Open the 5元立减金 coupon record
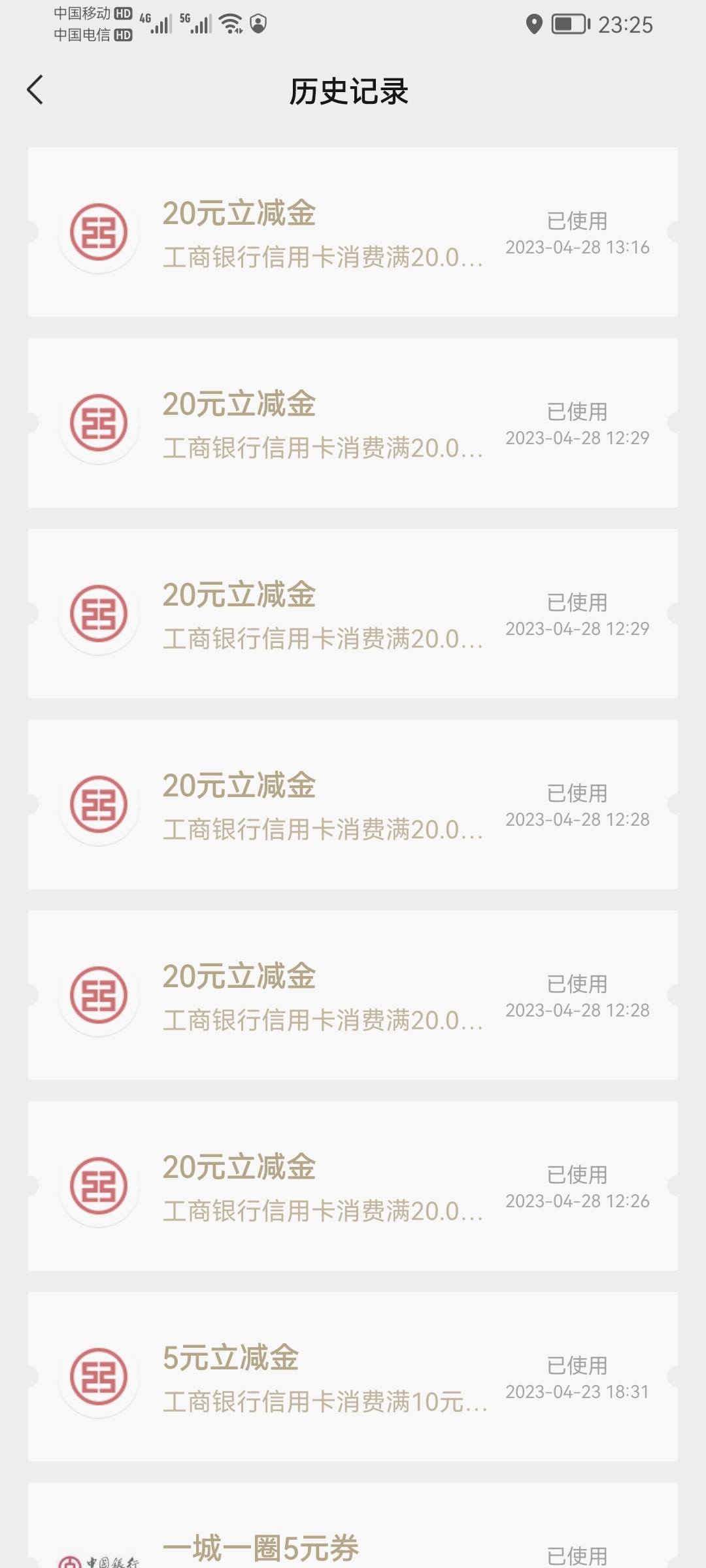706x1568 pixels. click(x=353, y=1377)
